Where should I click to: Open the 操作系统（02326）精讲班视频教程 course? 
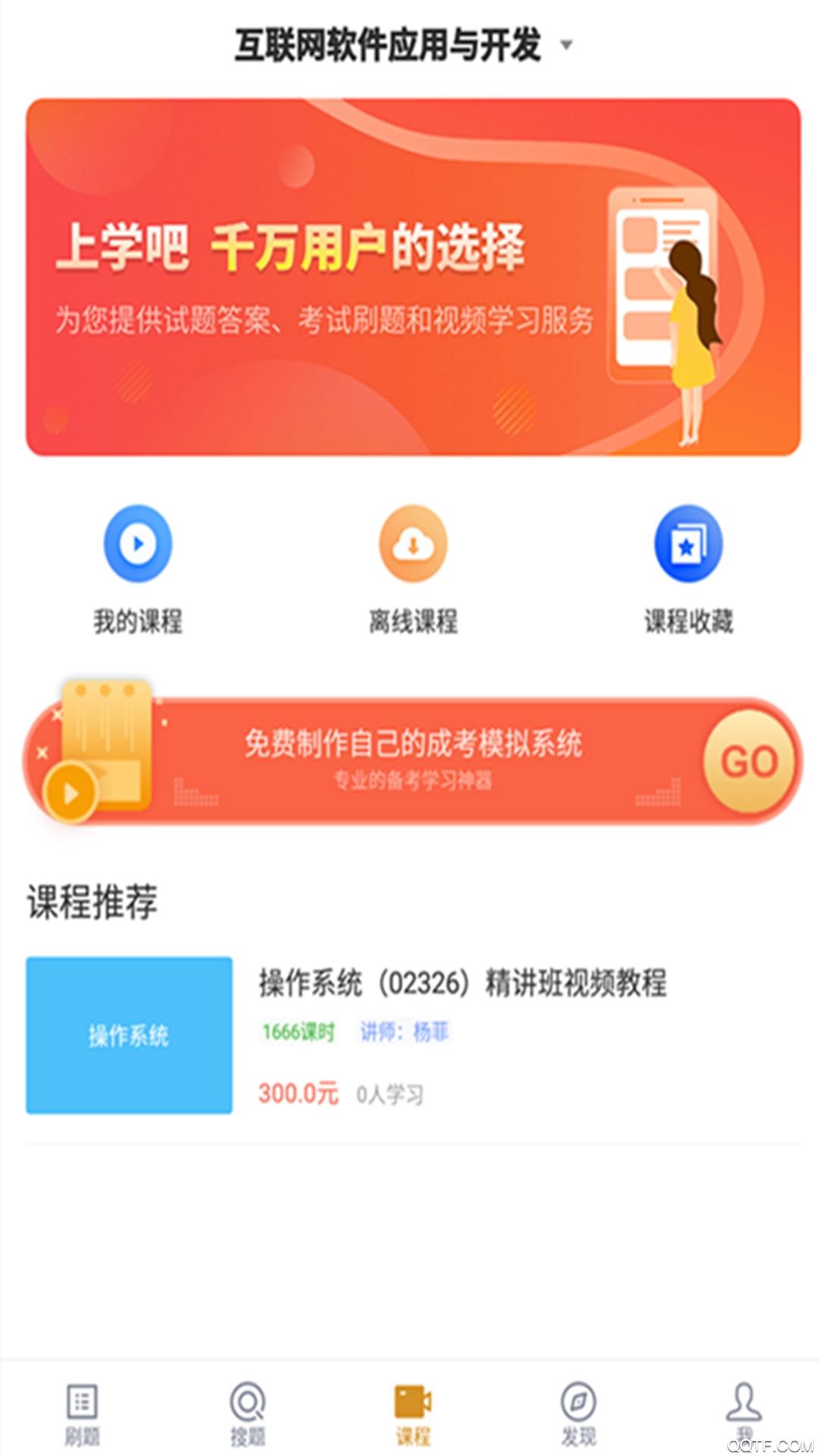pos(413,1035)
